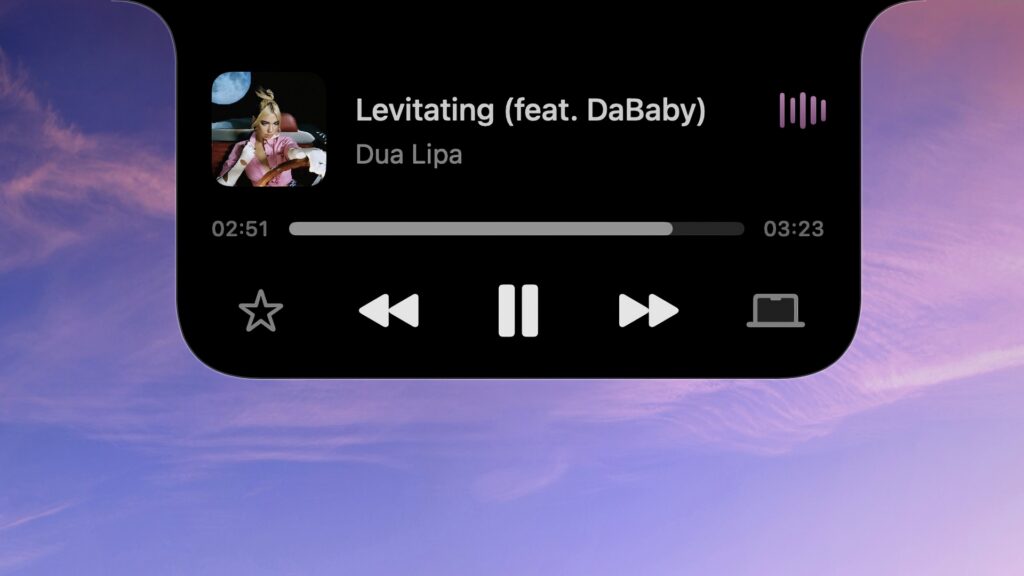Skip forward to the next track

point(648,311)
